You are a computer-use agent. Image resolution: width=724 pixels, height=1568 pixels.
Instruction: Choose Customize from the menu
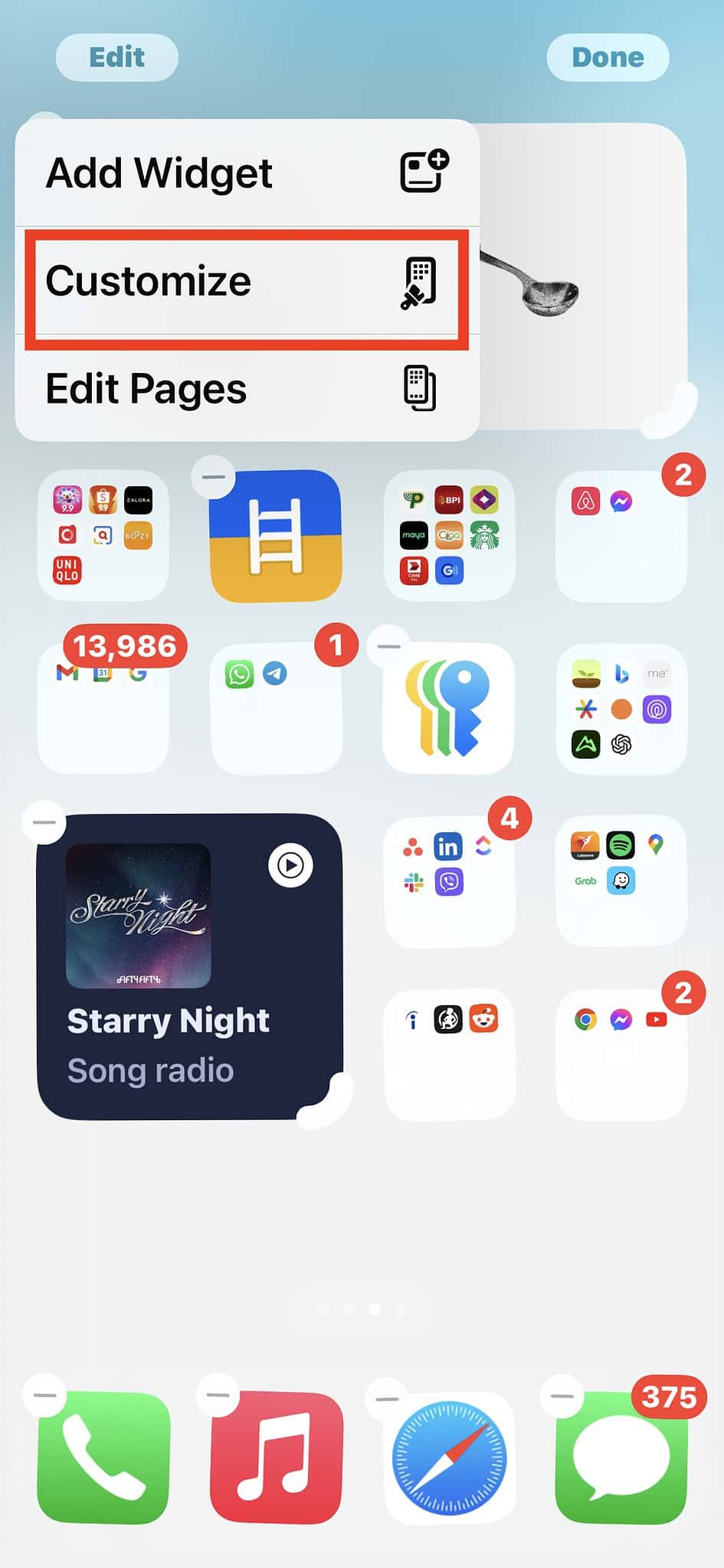pos(247,282)
